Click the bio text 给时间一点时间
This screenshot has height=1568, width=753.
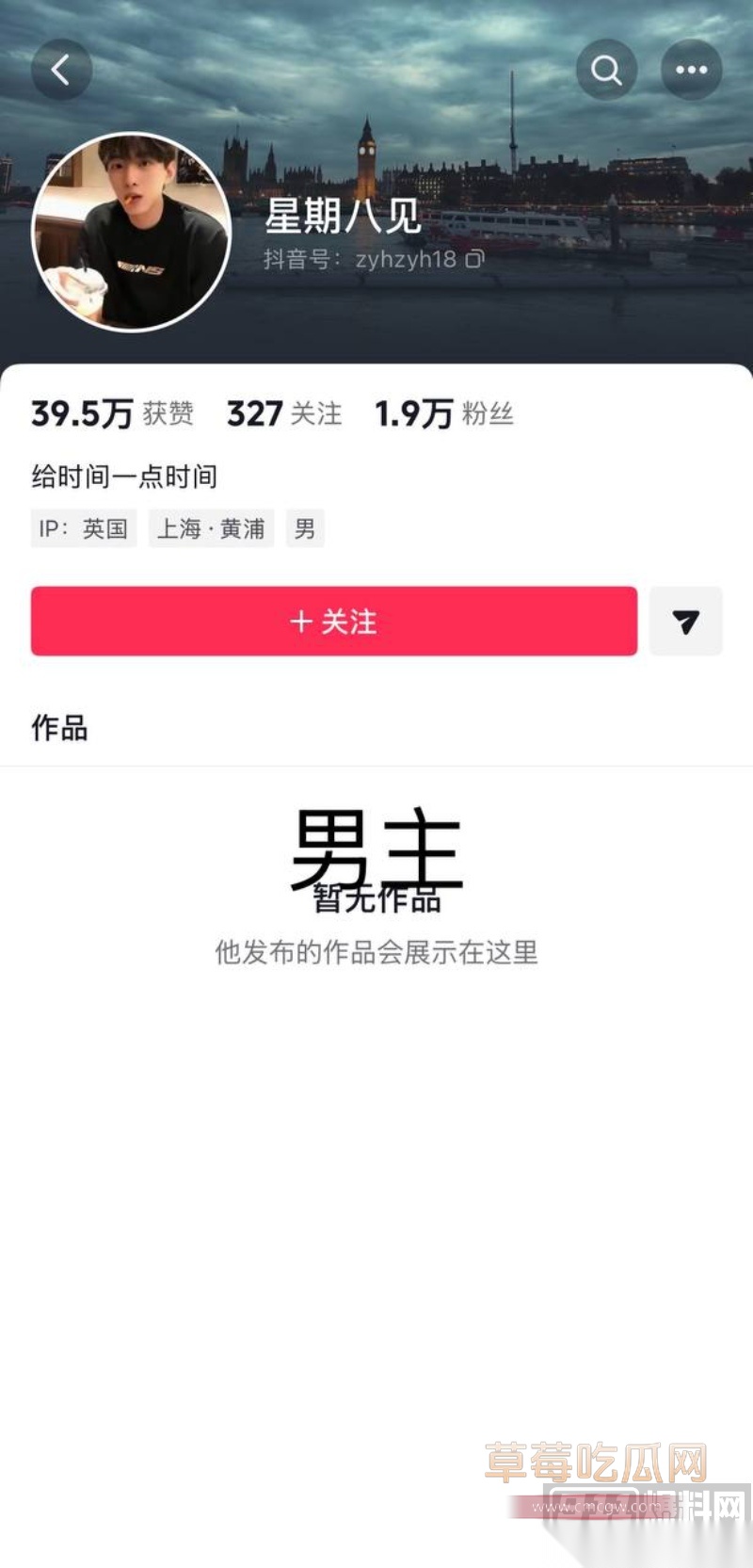[122, 477]
